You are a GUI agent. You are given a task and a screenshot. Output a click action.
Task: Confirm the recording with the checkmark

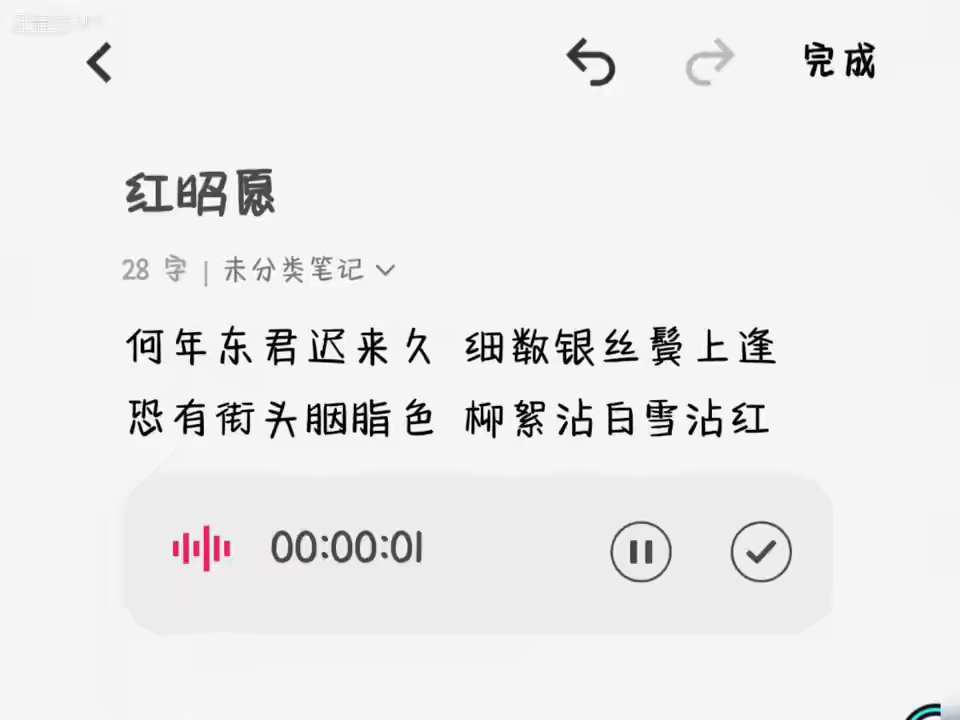coord(761,551)
